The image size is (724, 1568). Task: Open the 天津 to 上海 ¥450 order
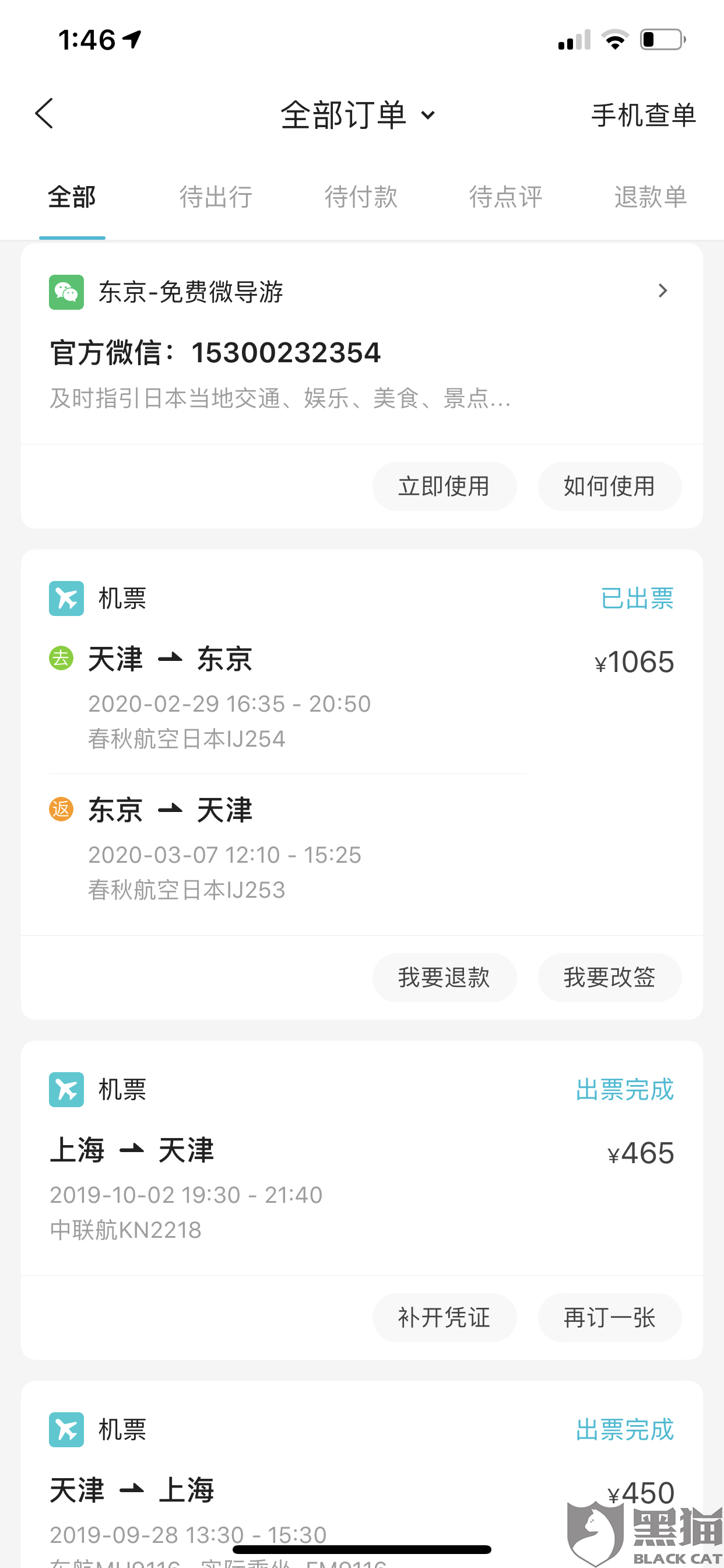(x=304, y=1492)
